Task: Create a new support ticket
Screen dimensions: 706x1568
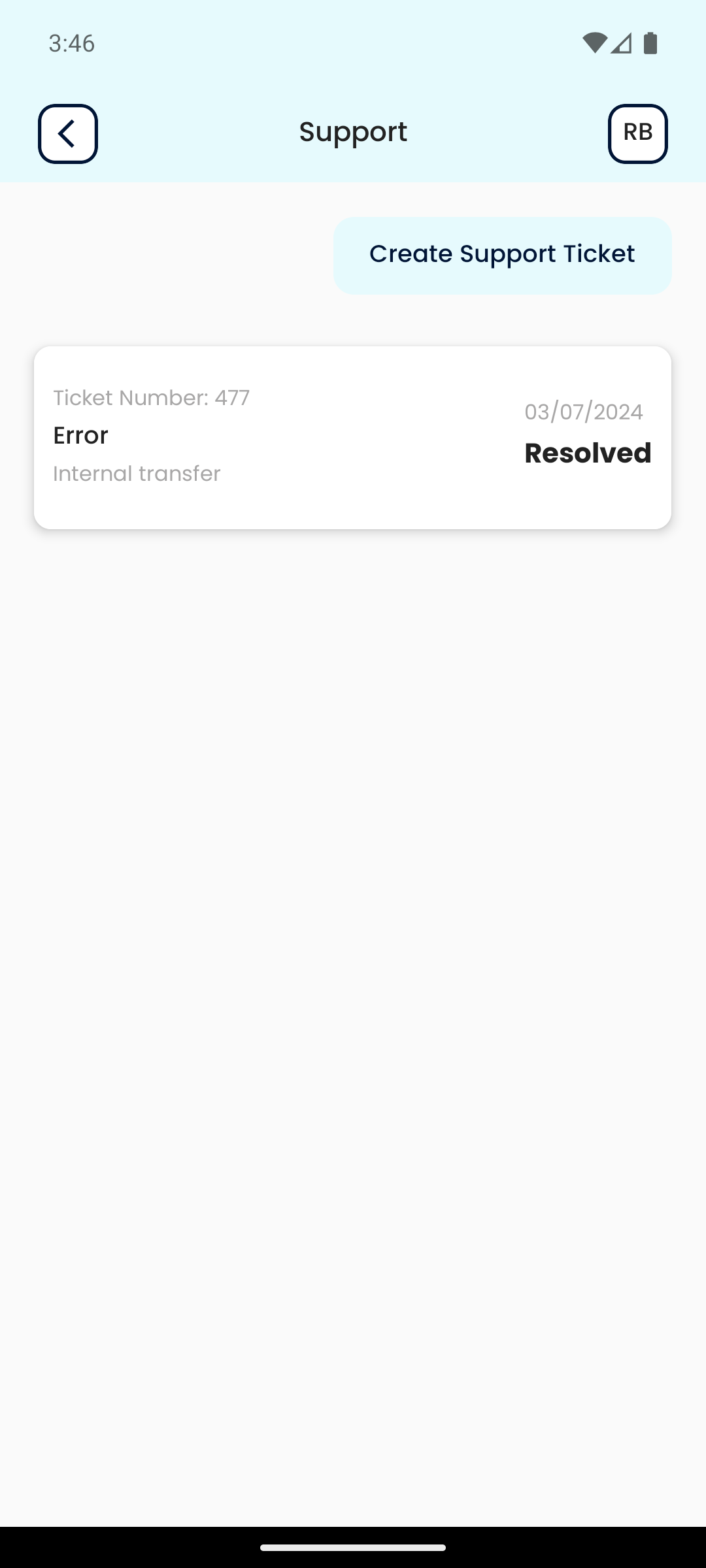Action: point(502,255)
